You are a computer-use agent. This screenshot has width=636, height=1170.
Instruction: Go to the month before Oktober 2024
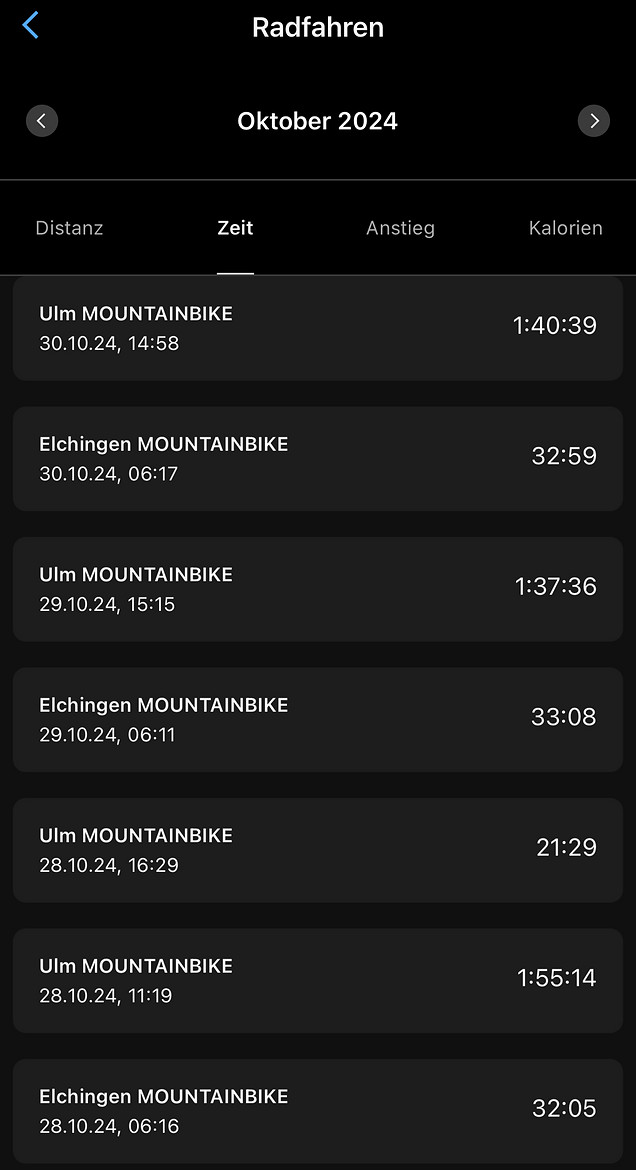click(42, 121)
